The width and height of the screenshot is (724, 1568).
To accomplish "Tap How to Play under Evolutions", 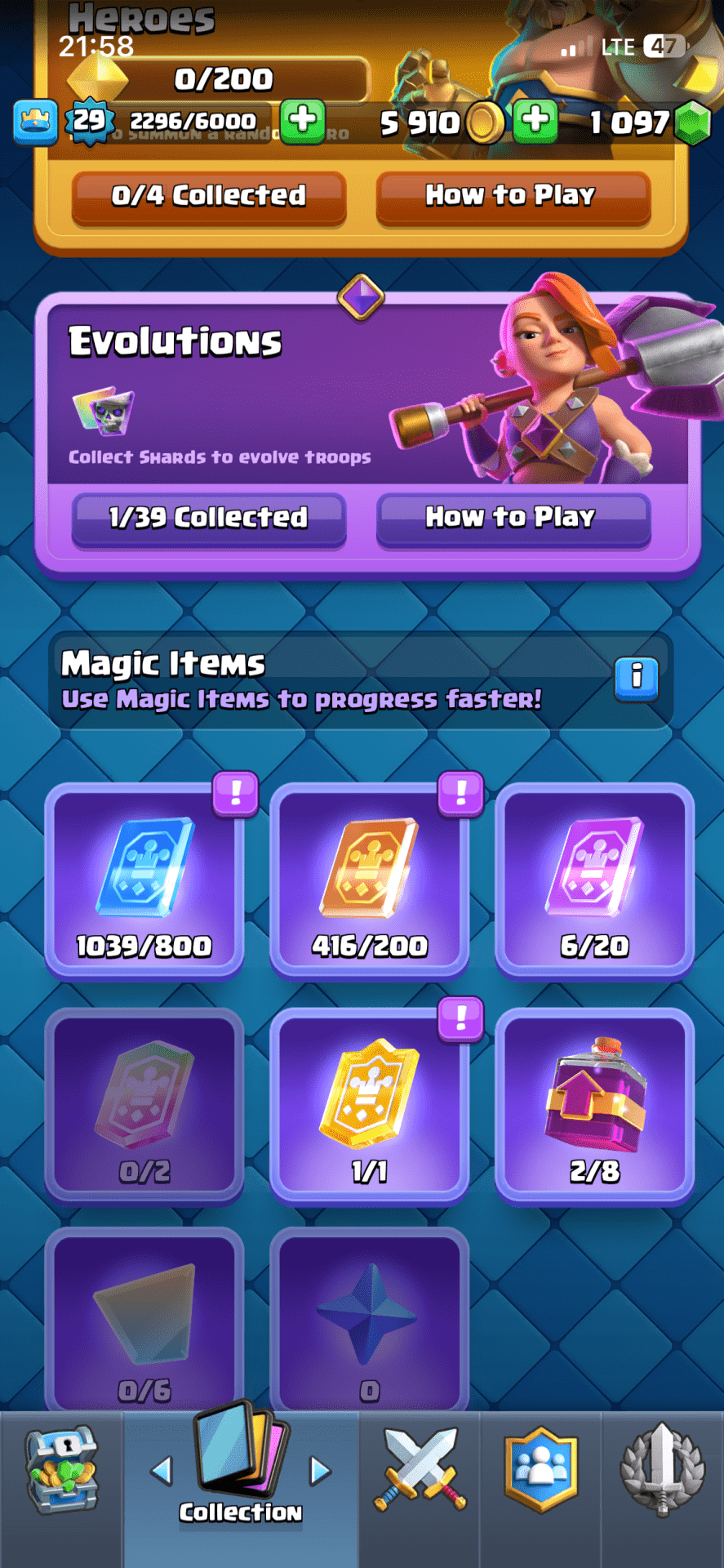I will (x=513, y=519).
